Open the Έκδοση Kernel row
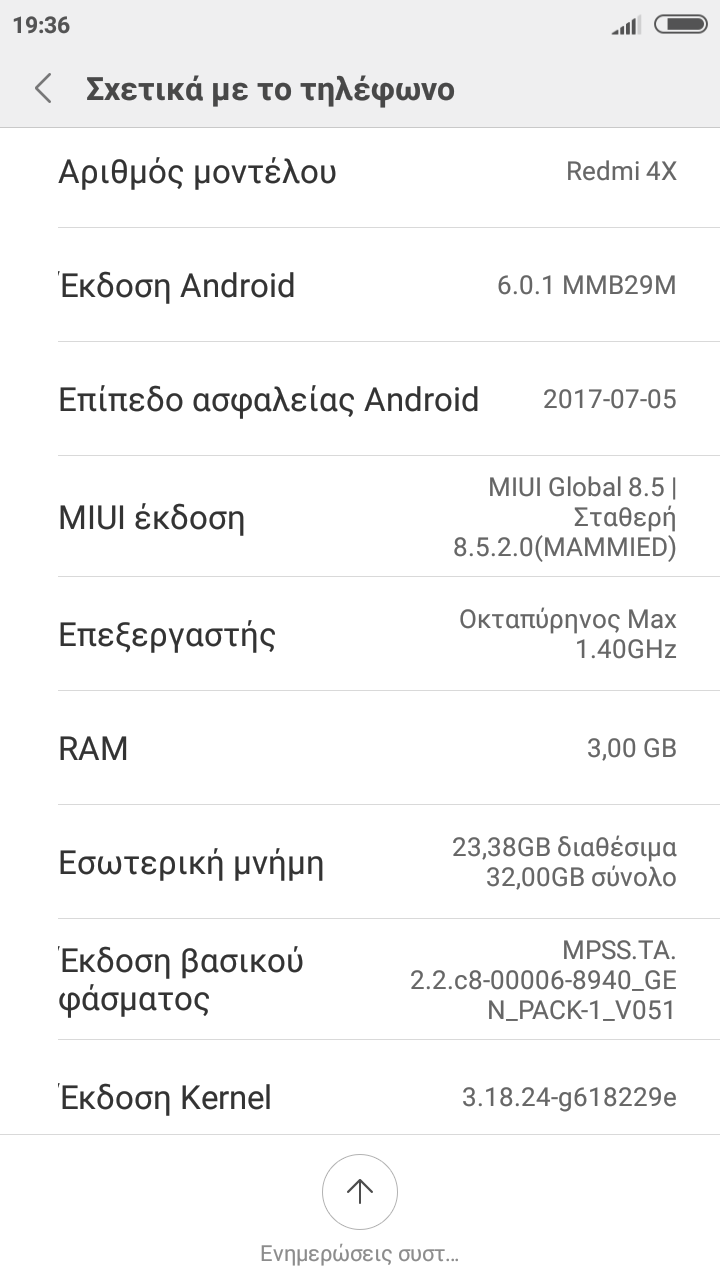Screen dimensions: 720x1280 [x=360, y=1097]
